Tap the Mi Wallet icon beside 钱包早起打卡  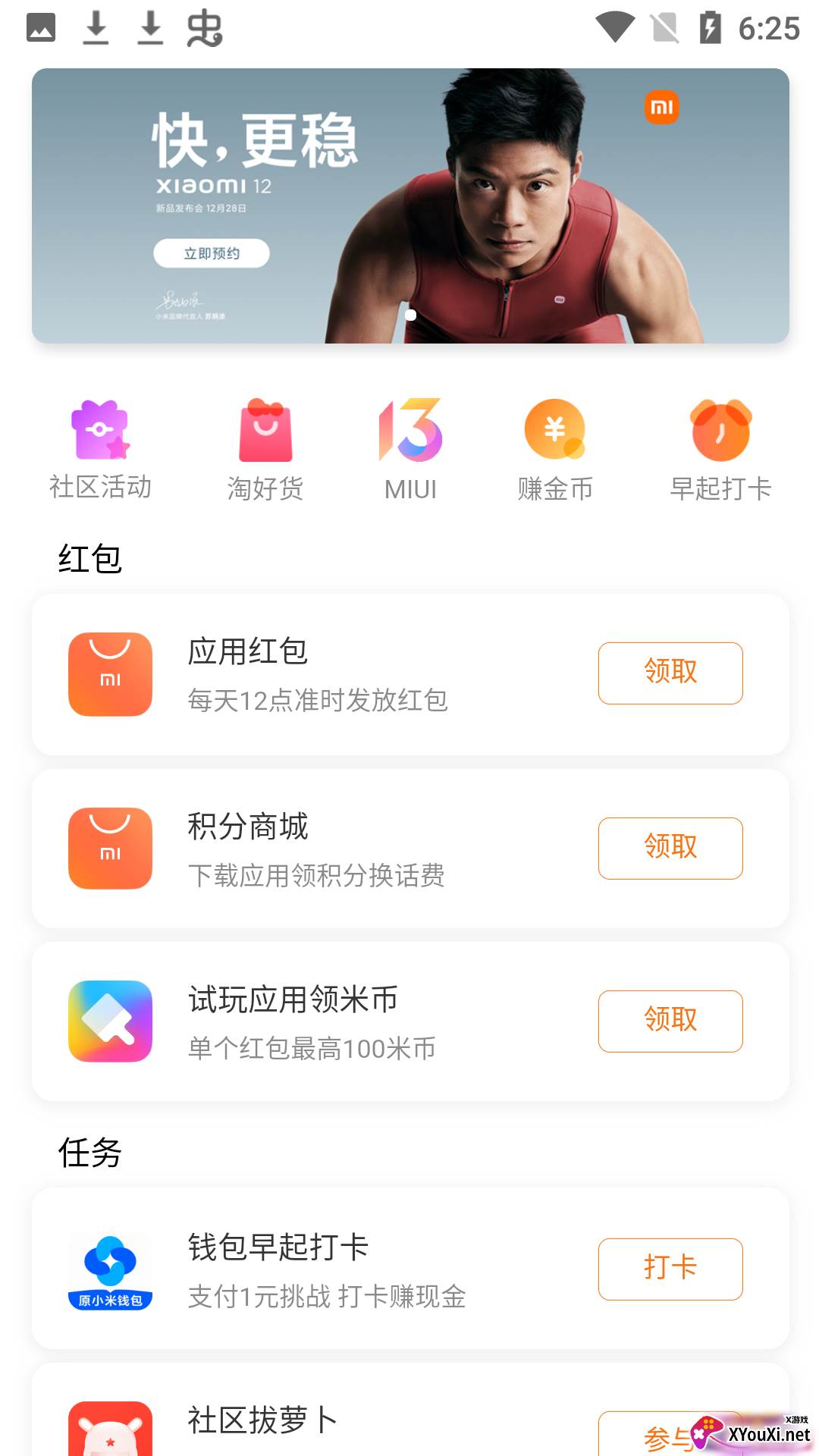pyautogui.click(x=109, y=1270)
